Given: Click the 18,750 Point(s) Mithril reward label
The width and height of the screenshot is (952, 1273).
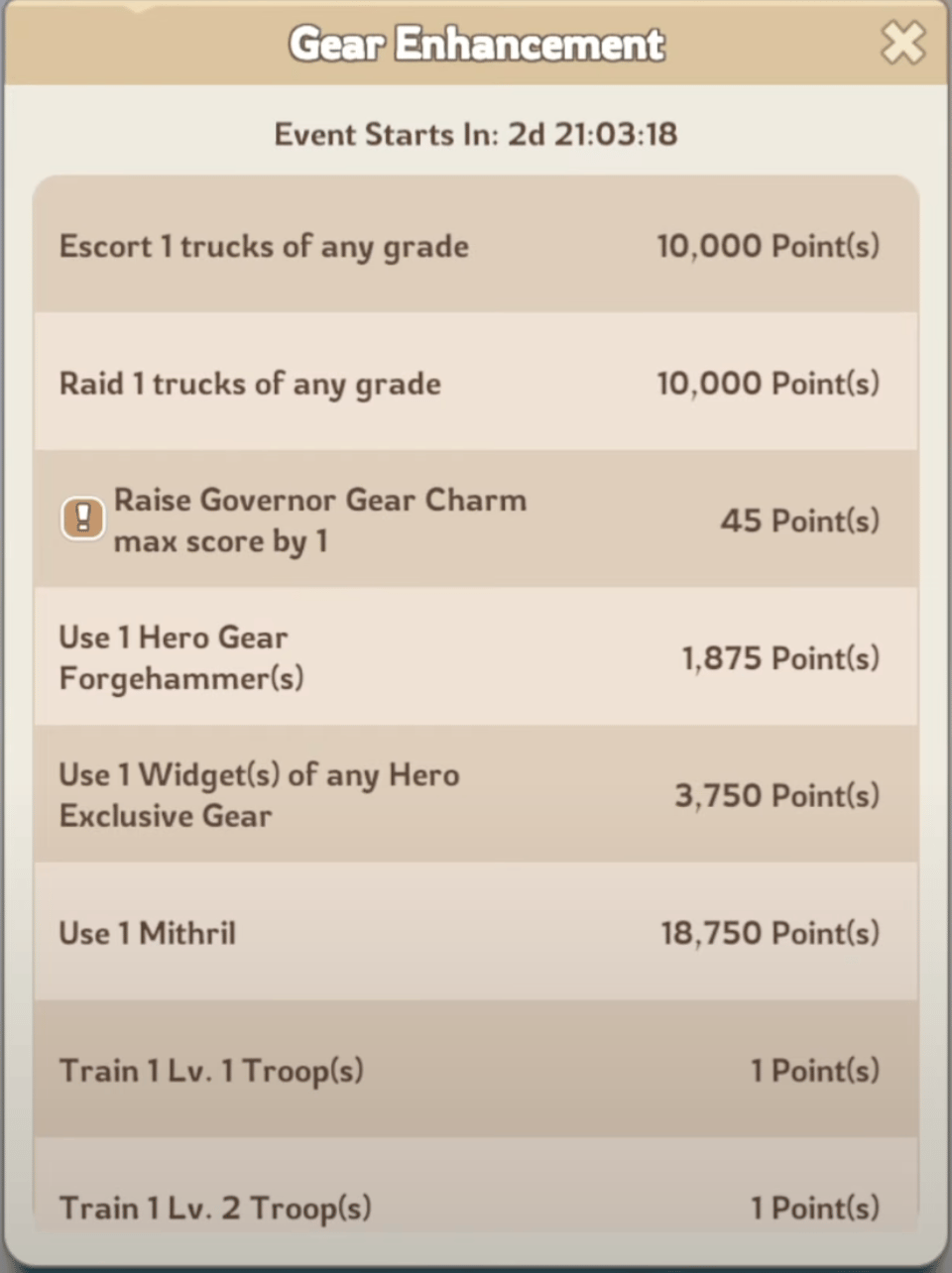Looking at the screenshot, I should click(x=770, y=933).
